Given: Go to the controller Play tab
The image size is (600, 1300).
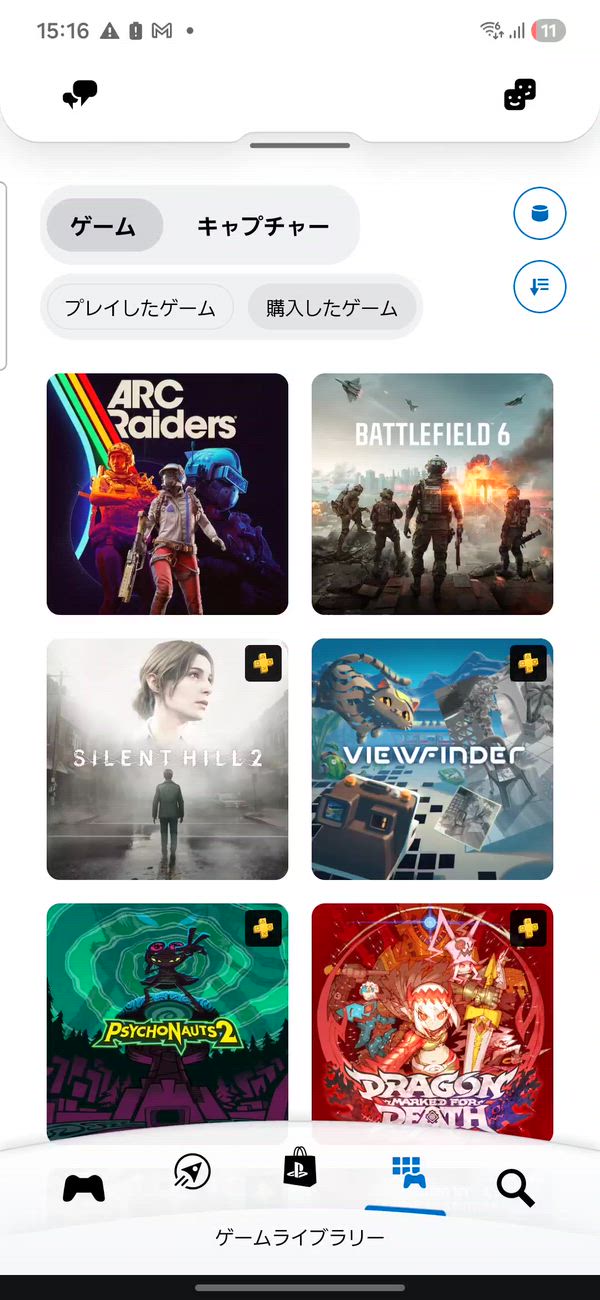Looking at the screenshot, I should 84,1188.
